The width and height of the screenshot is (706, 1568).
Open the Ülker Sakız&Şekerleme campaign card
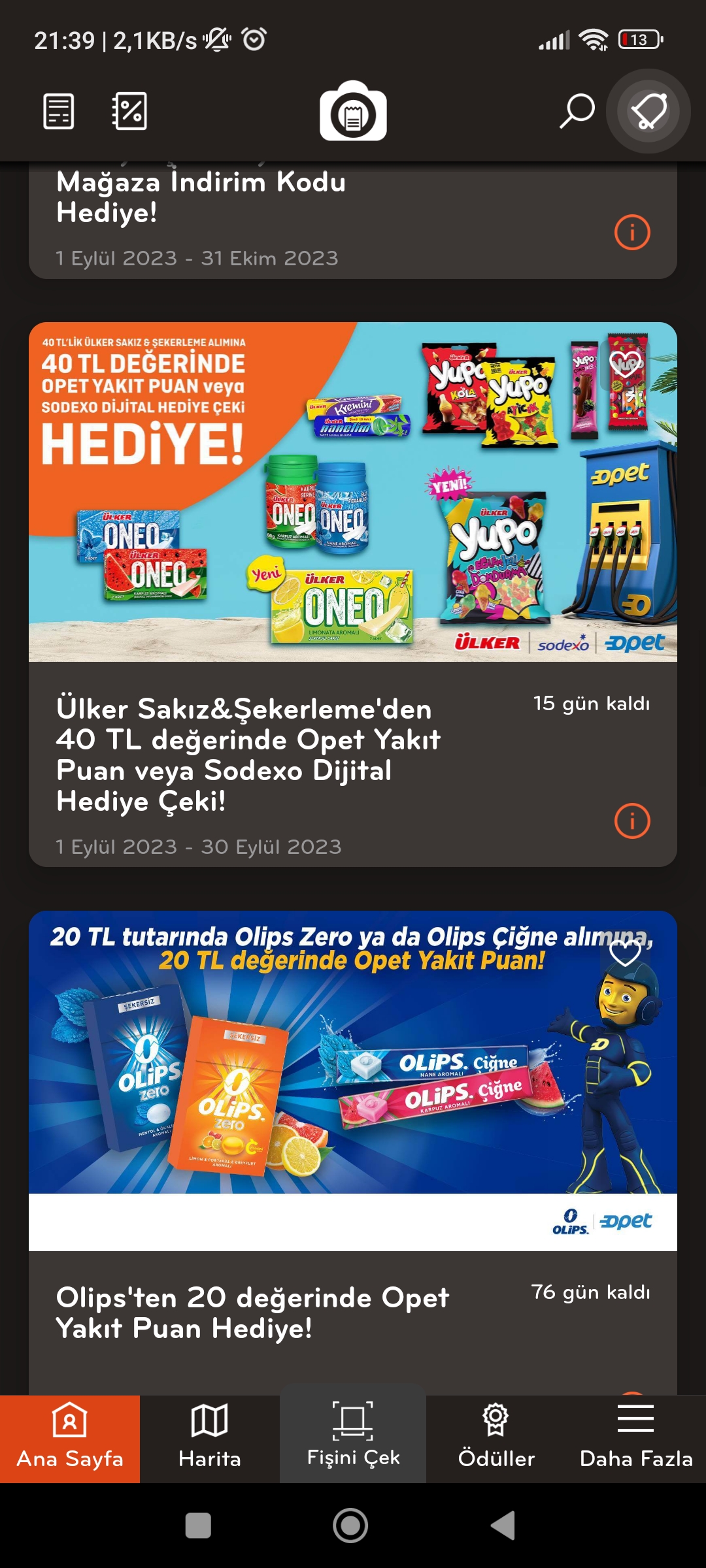[248, 755]
